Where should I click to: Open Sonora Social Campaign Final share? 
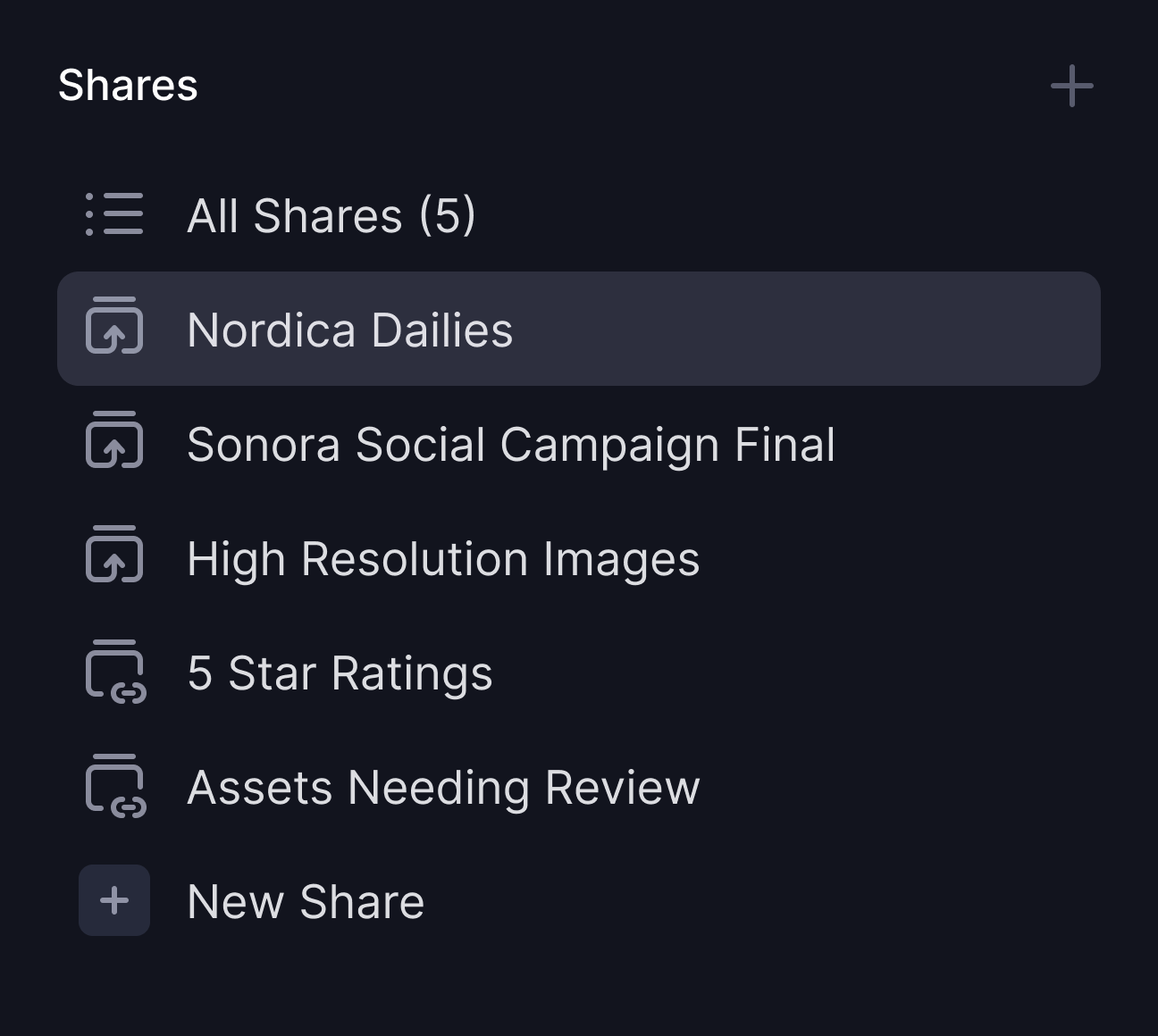510,444
